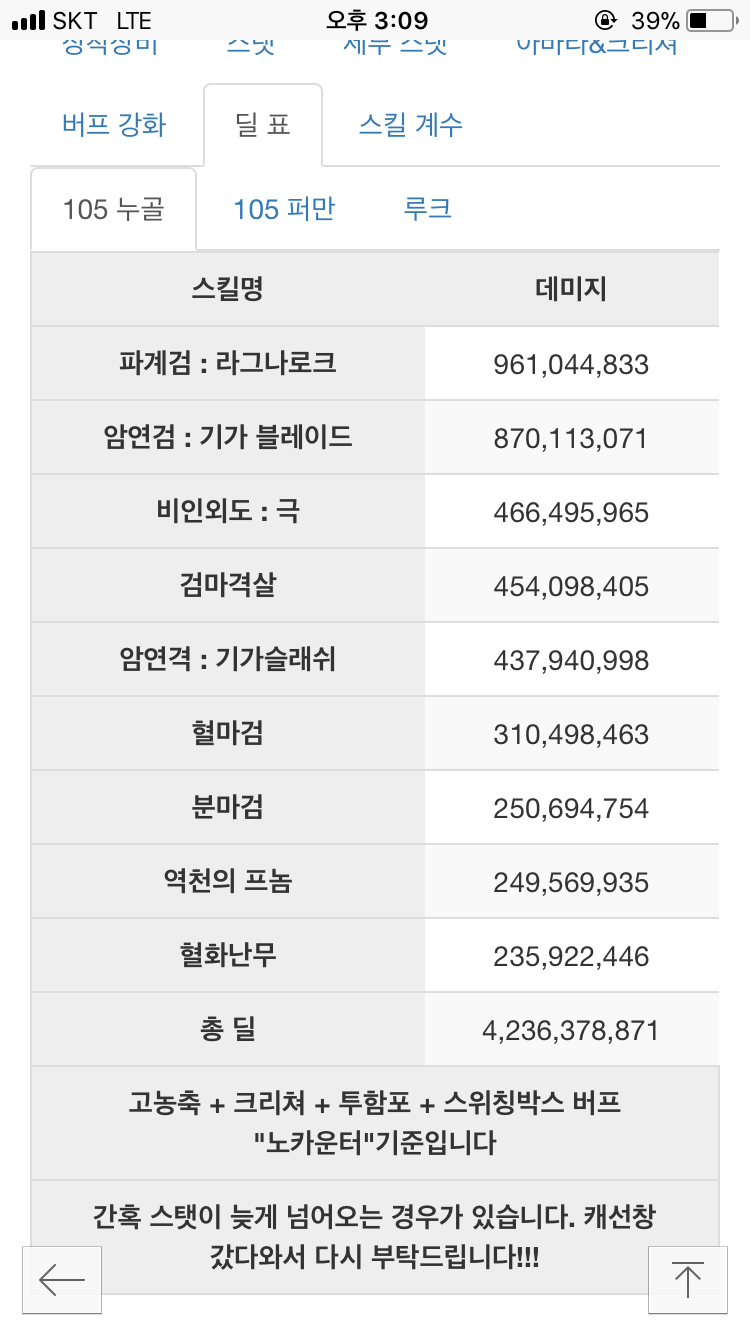The height and width of the screenshot is (1334, 750).
Task: Switch to the 버프 강화 tab
Action: point(114,125)
